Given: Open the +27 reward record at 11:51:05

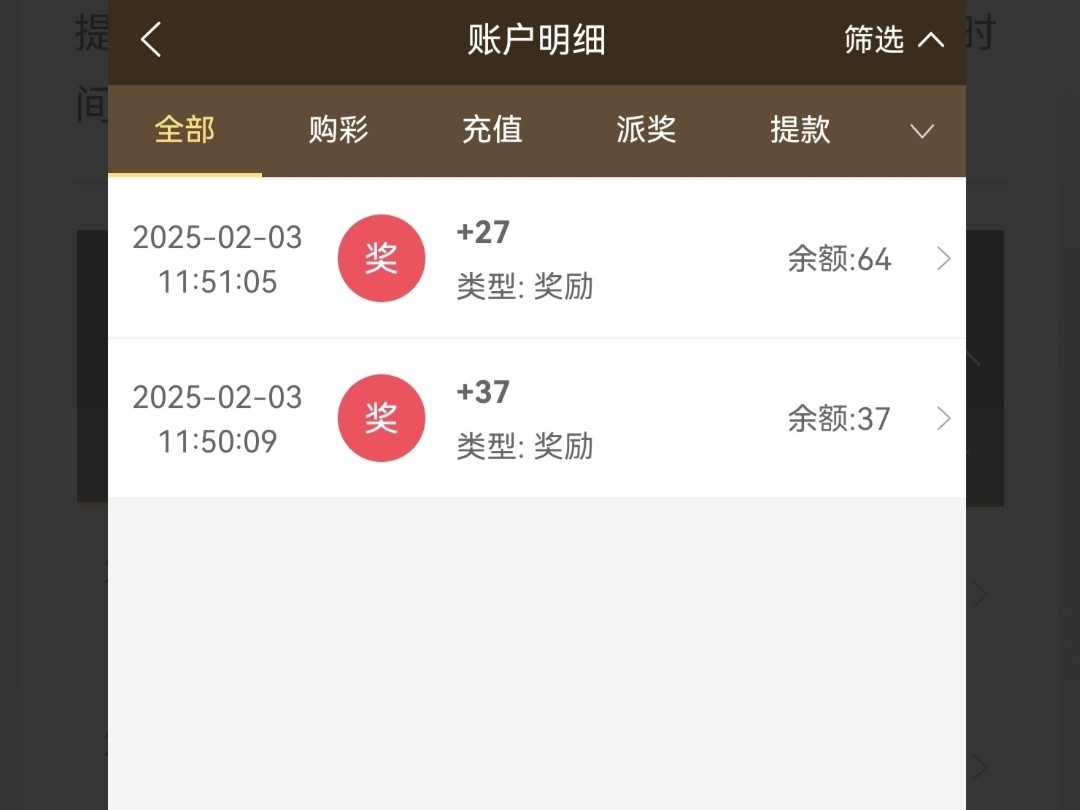Looking at the screenshot, I should pyautogui.click(x=537, y=259).
